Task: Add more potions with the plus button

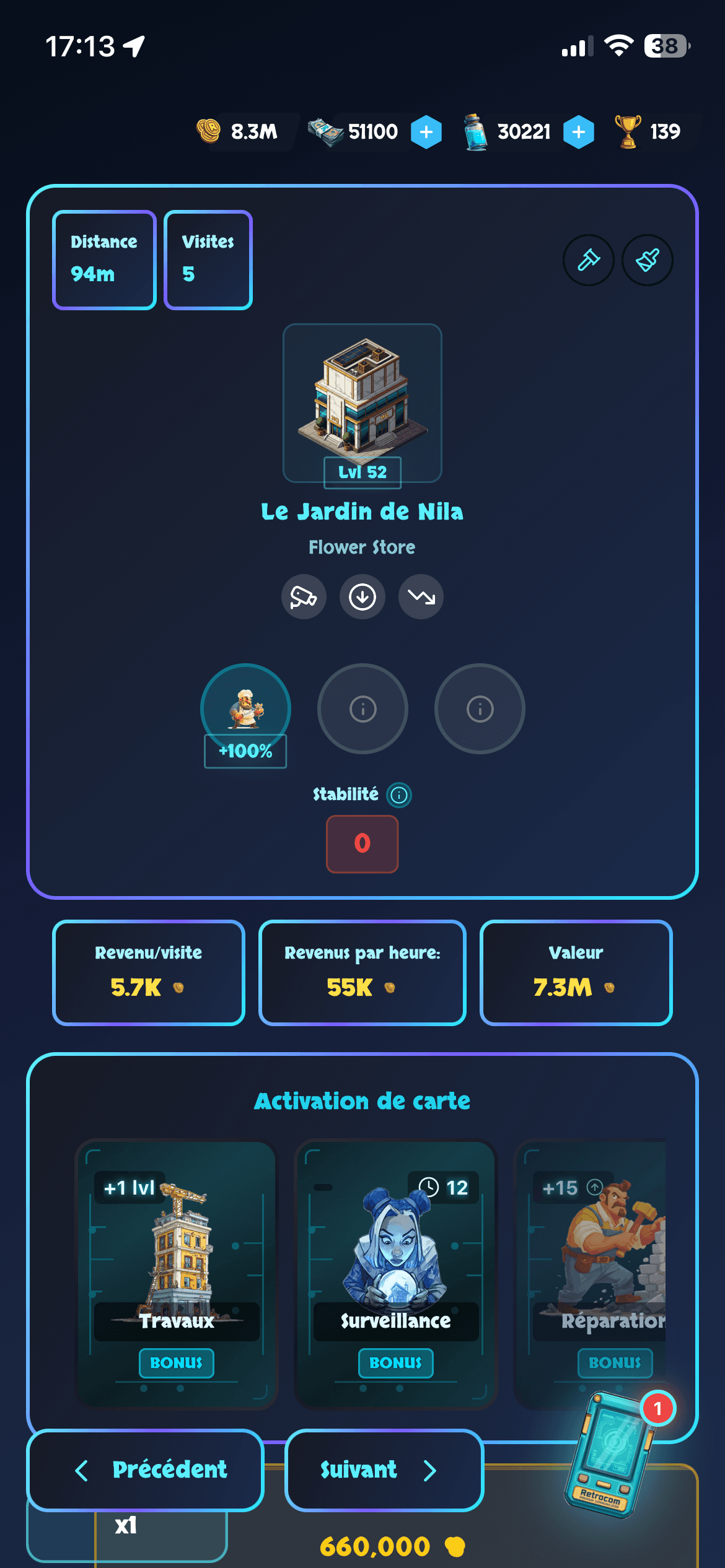Action: 578,132
